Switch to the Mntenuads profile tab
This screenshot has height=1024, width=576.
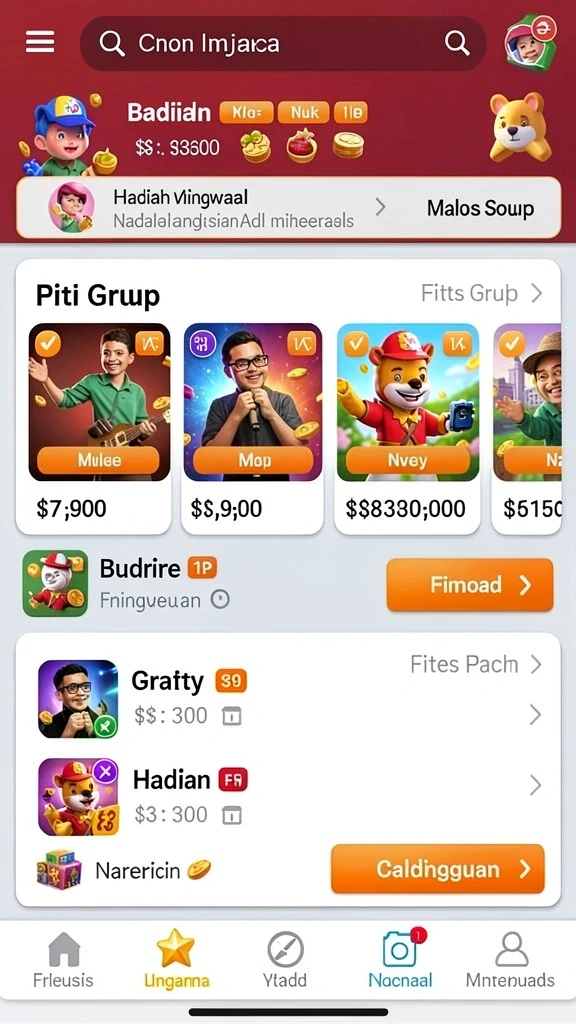[x=510, y=959]
